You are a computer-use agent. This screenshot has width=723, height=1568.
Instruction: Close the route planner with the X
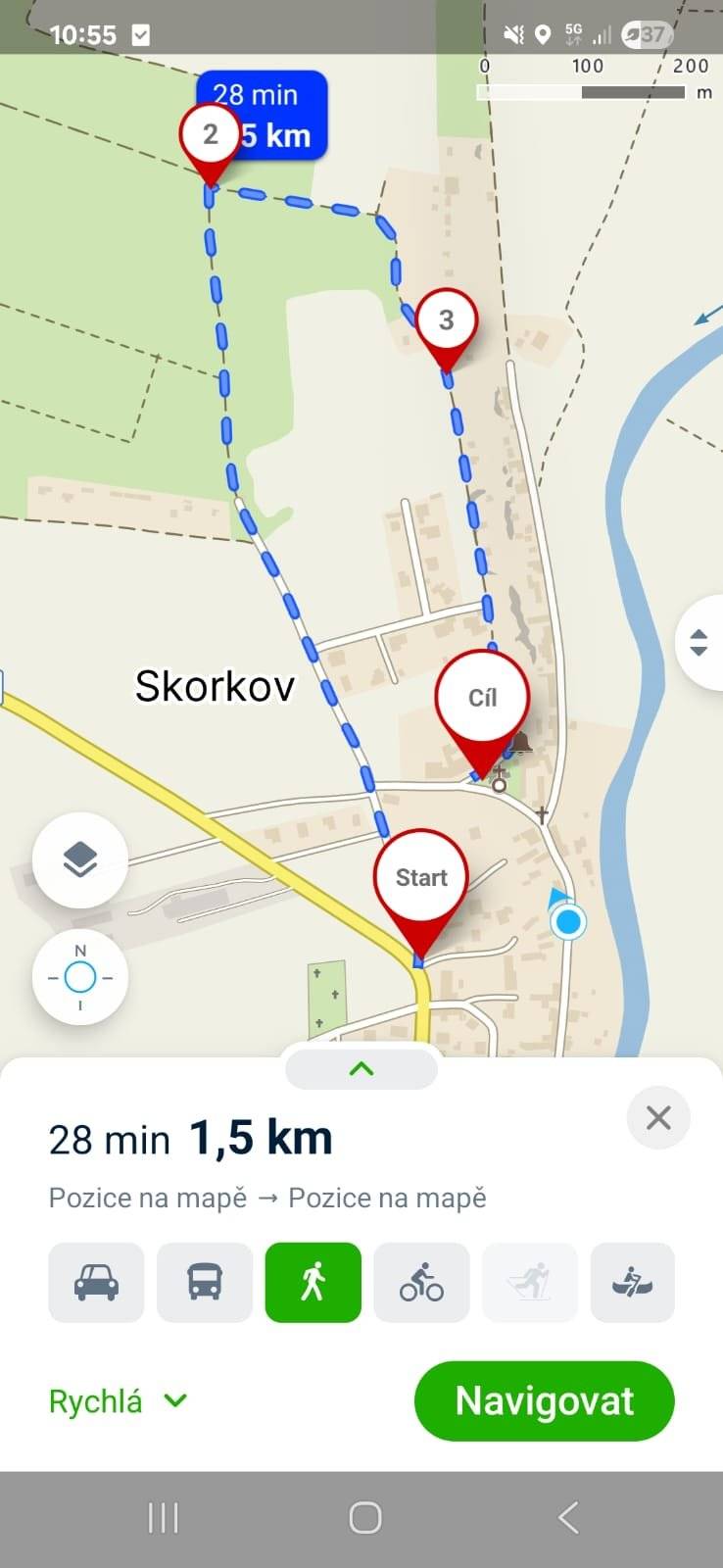[x=657, y=1117]
